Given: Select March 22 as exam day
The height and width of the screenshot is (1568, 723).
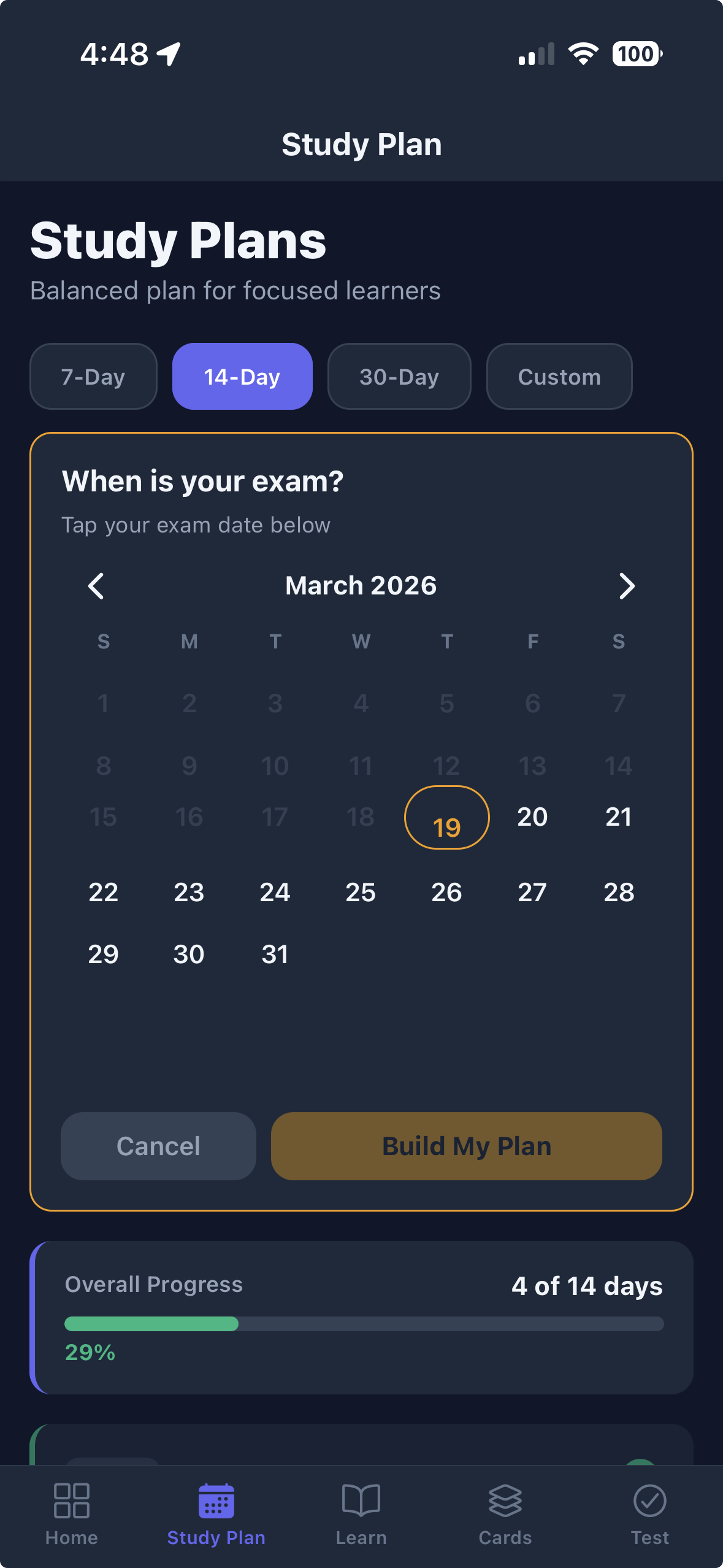Looking at the screenshot, I should click(x=103, y=893).
